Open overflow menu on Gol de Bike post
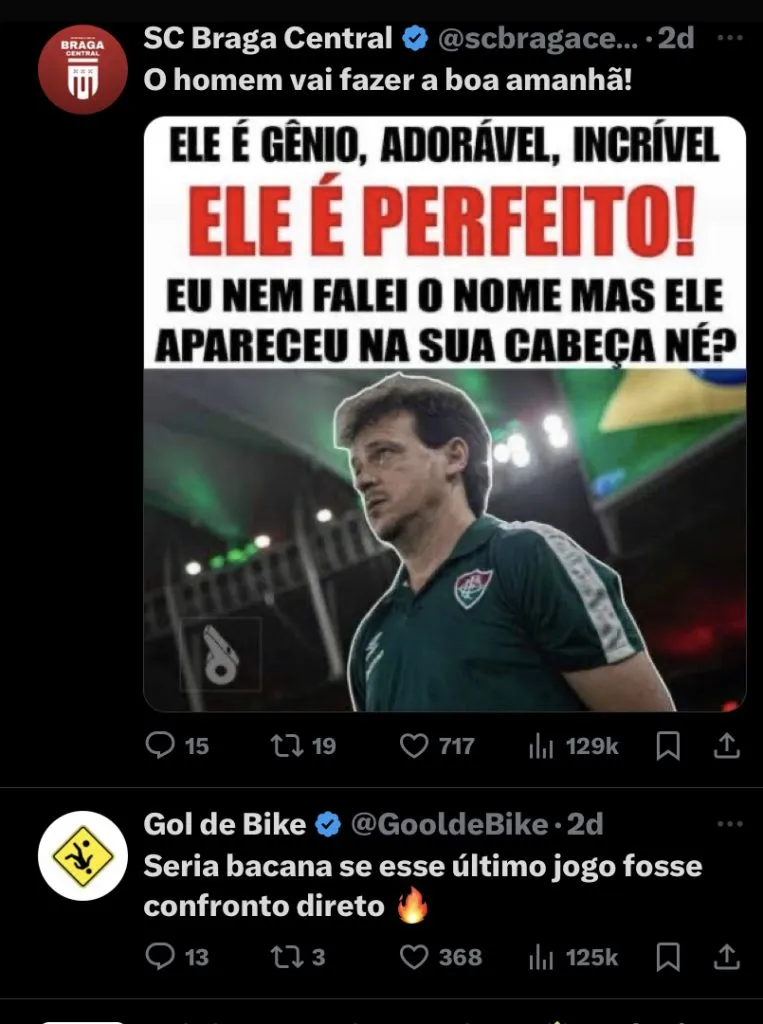This screenshot has width=763, height=1024. 731,824
